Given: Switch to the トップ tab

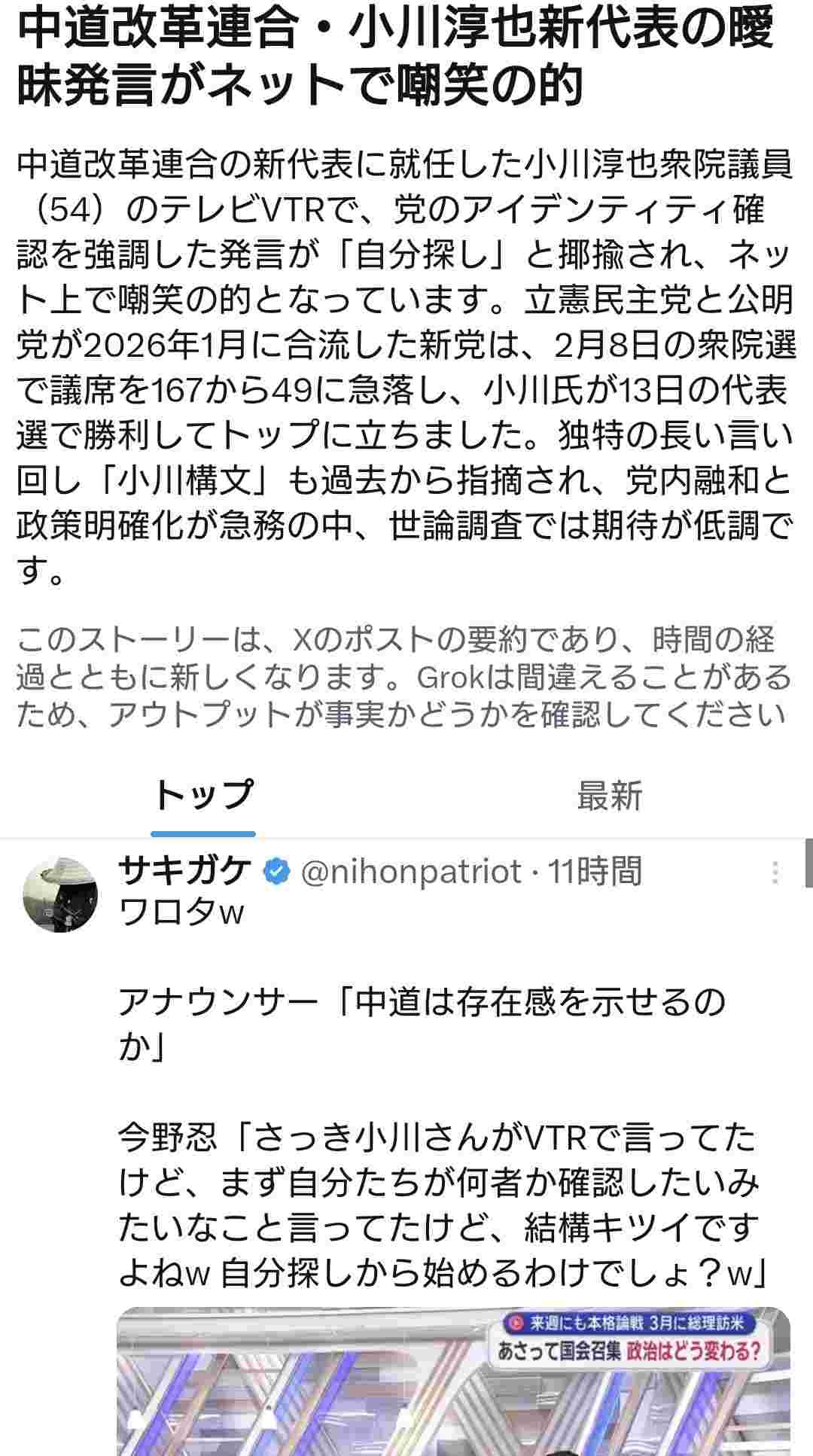Looking at the screenshot, I should (x=203, y=796).
